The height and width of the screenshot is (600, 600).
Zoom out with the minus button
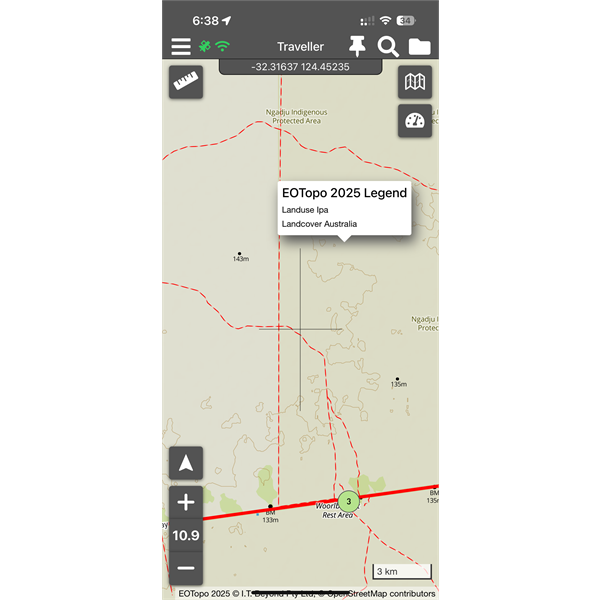(x=186, y=568)
